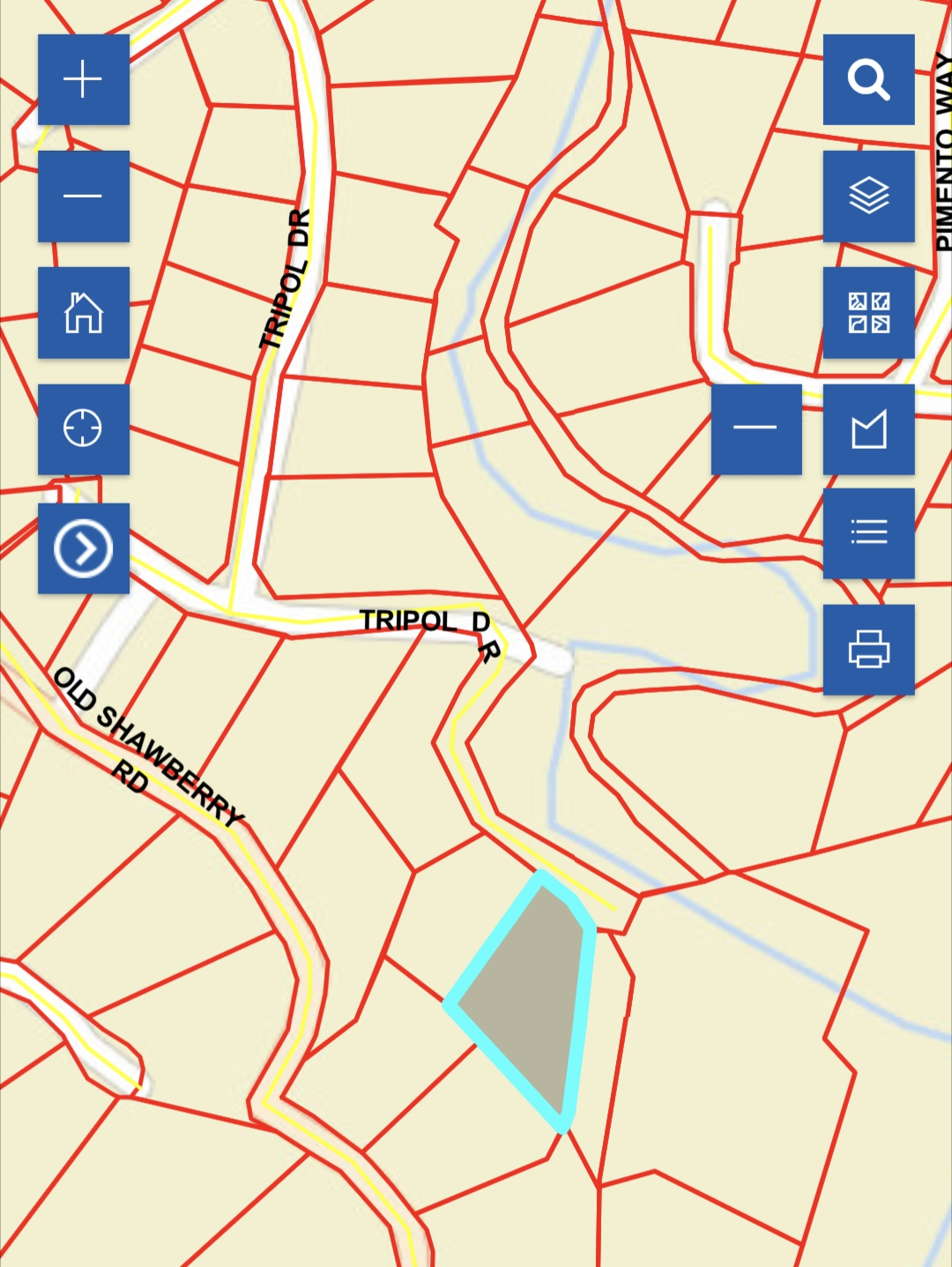Show the legend list
952x1267 pixels.
point(868,533)
